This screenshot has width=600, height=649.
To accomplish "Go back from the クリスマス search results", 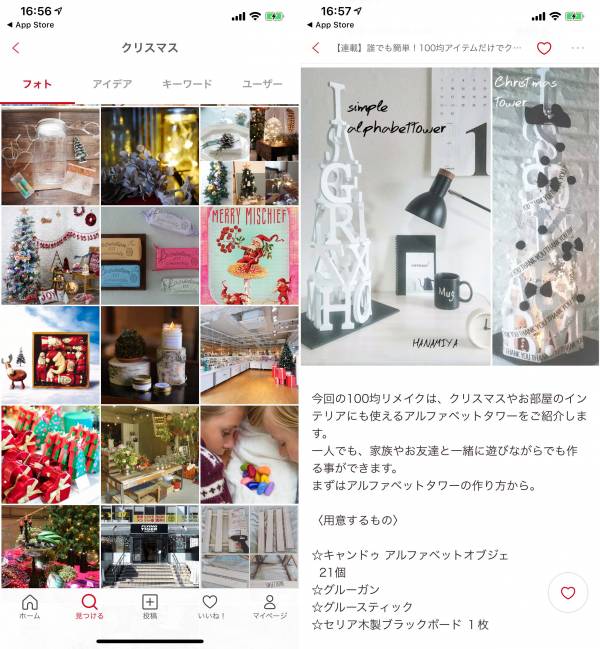I will point(15,48).
